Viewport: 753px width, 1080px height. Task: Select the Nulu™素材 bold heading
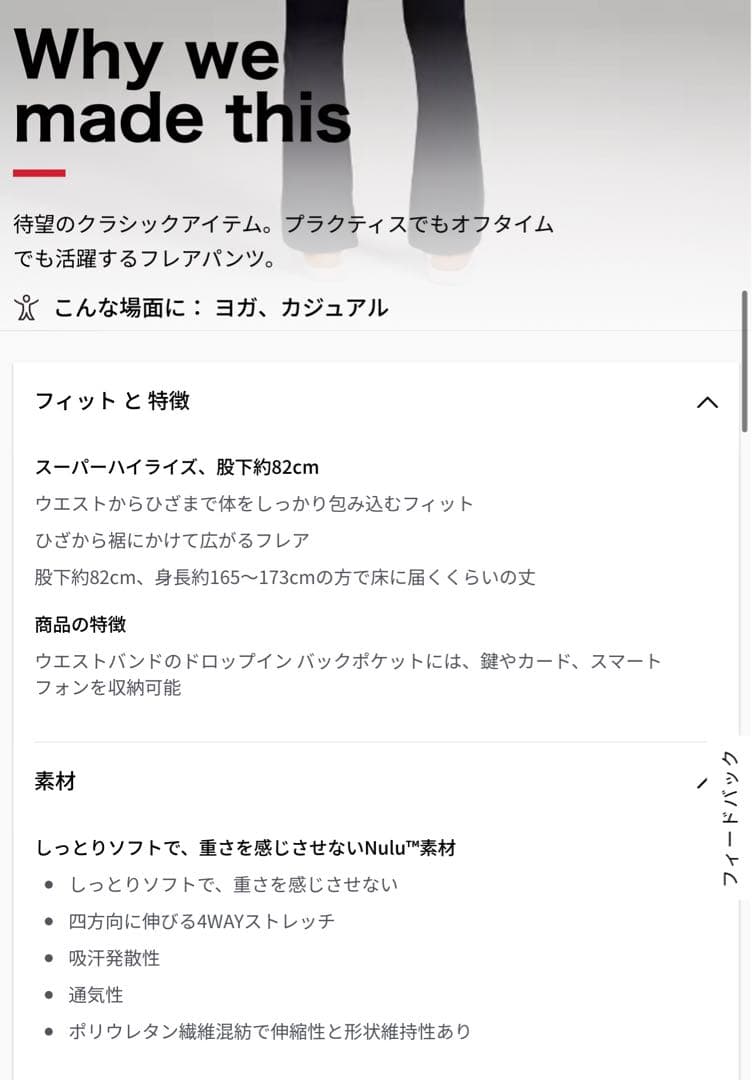[x=245, y=847]
